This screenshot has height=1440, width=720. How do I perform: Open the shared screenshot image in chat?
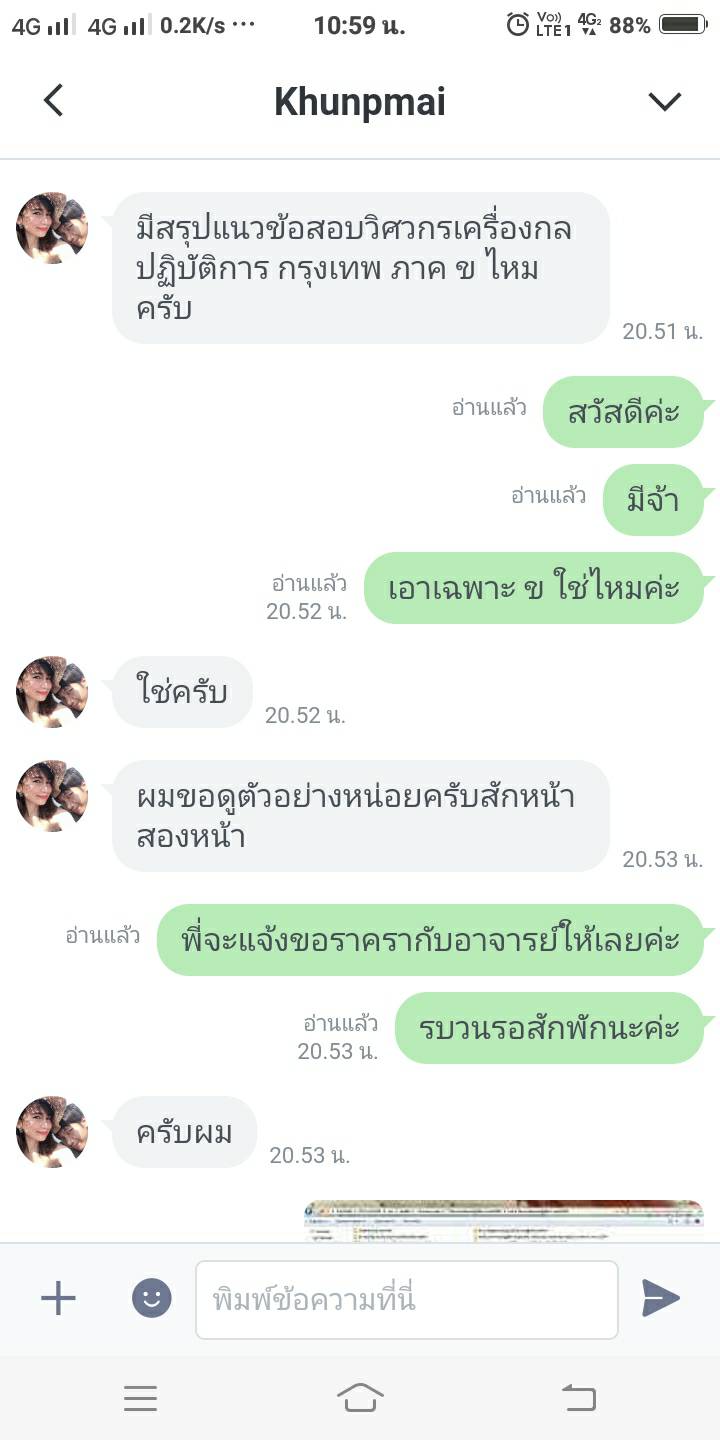[503, 1221]
